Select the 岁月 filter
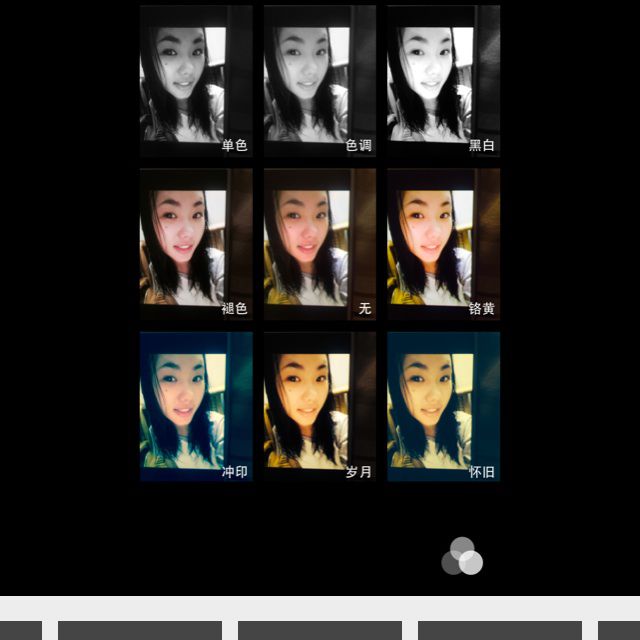Image resolution: width=640 pixels, height=640 pixels. (320, 407)
